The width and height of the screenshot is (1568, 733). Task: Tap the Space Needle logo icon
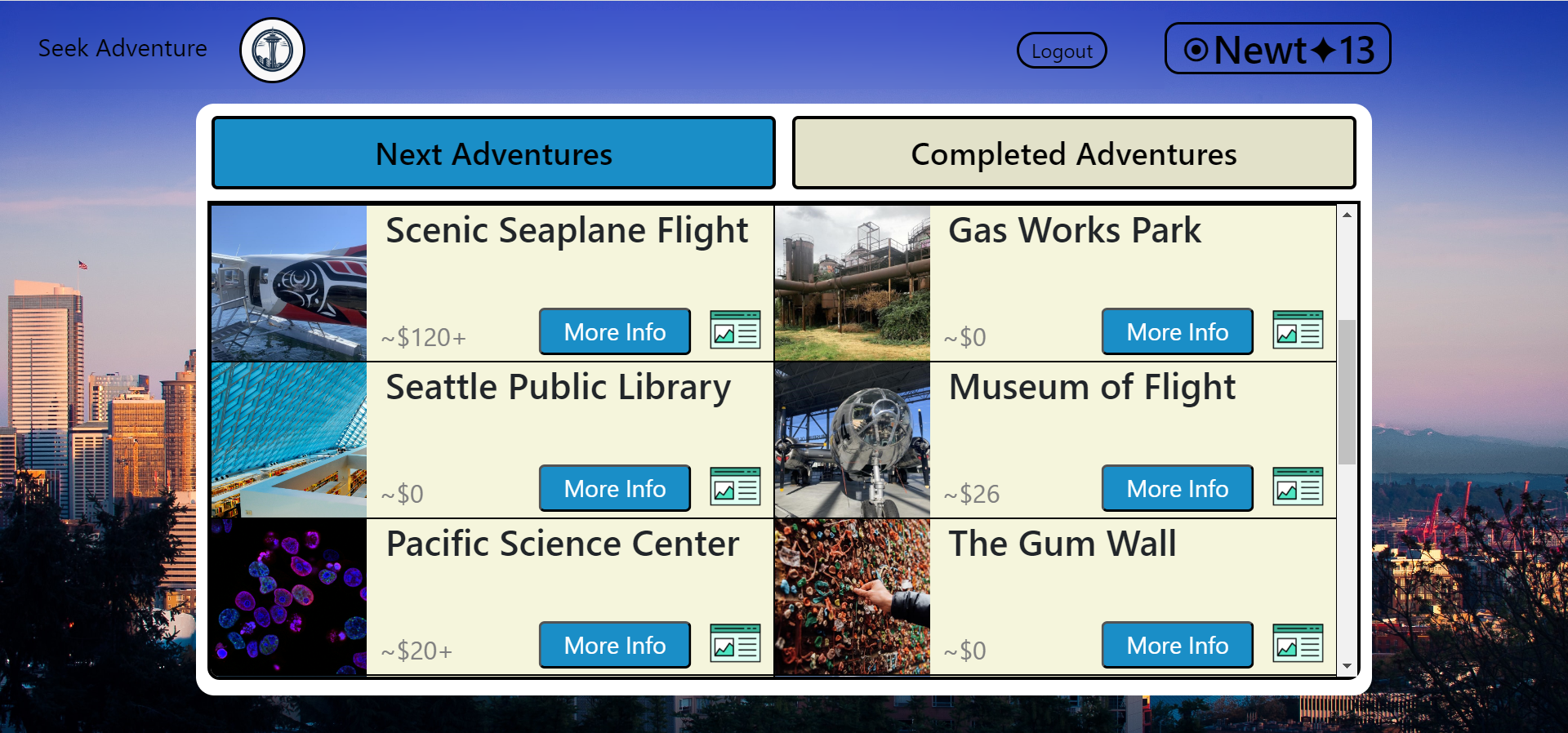(x=272, y=51)
